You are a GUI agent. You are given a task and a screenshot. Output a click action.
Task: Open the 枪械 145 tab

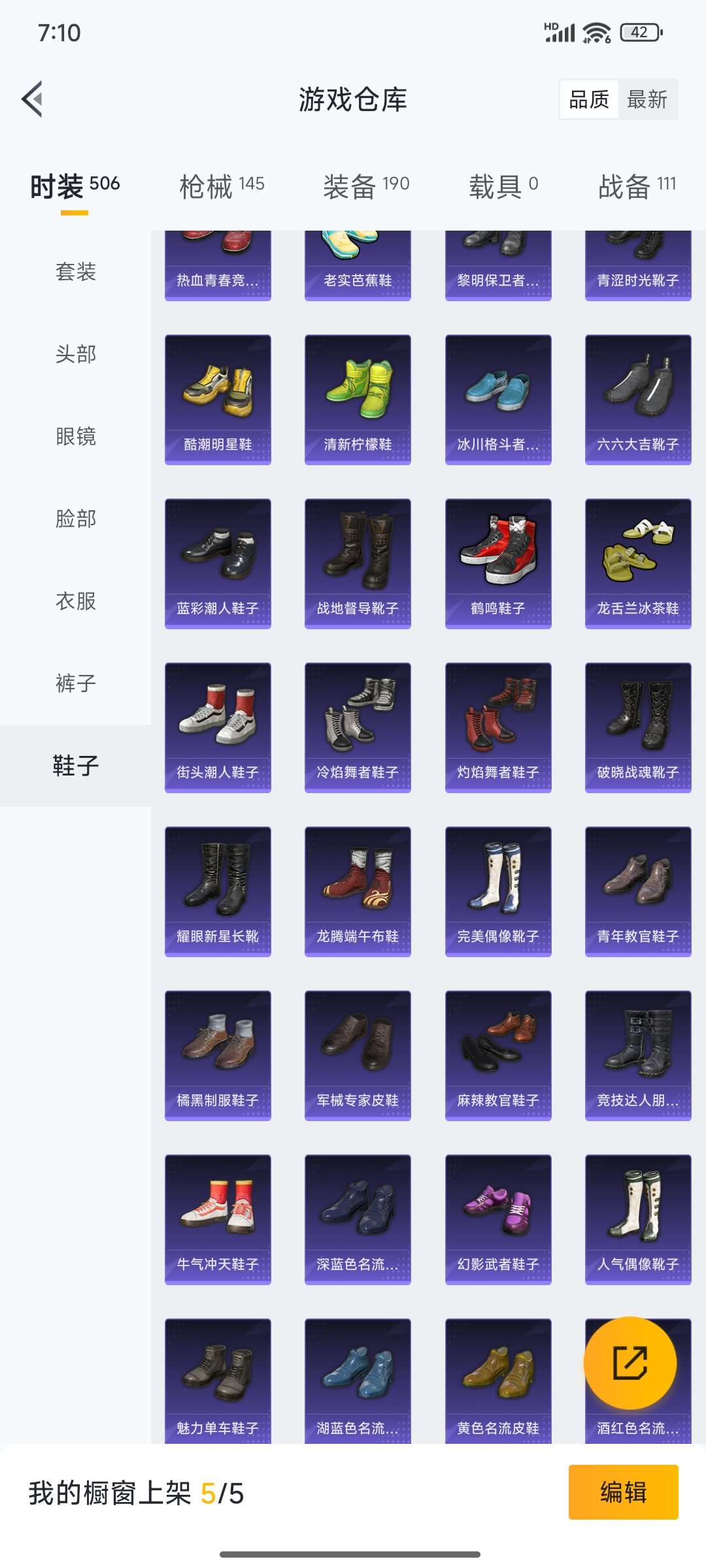pyautogui.click(x=220, y=185)
